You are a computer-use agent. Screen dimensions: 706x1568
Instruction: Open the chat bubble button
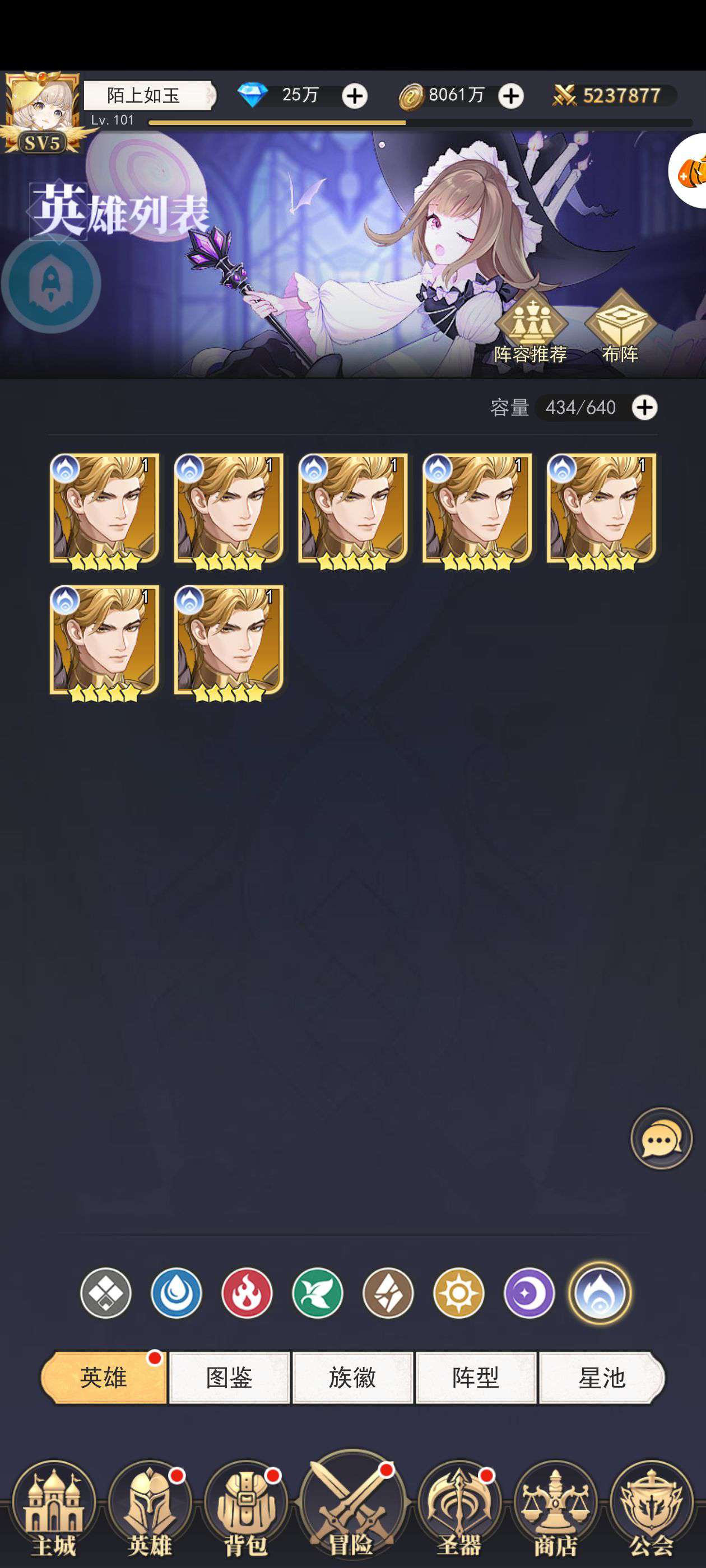point(661,1138)
